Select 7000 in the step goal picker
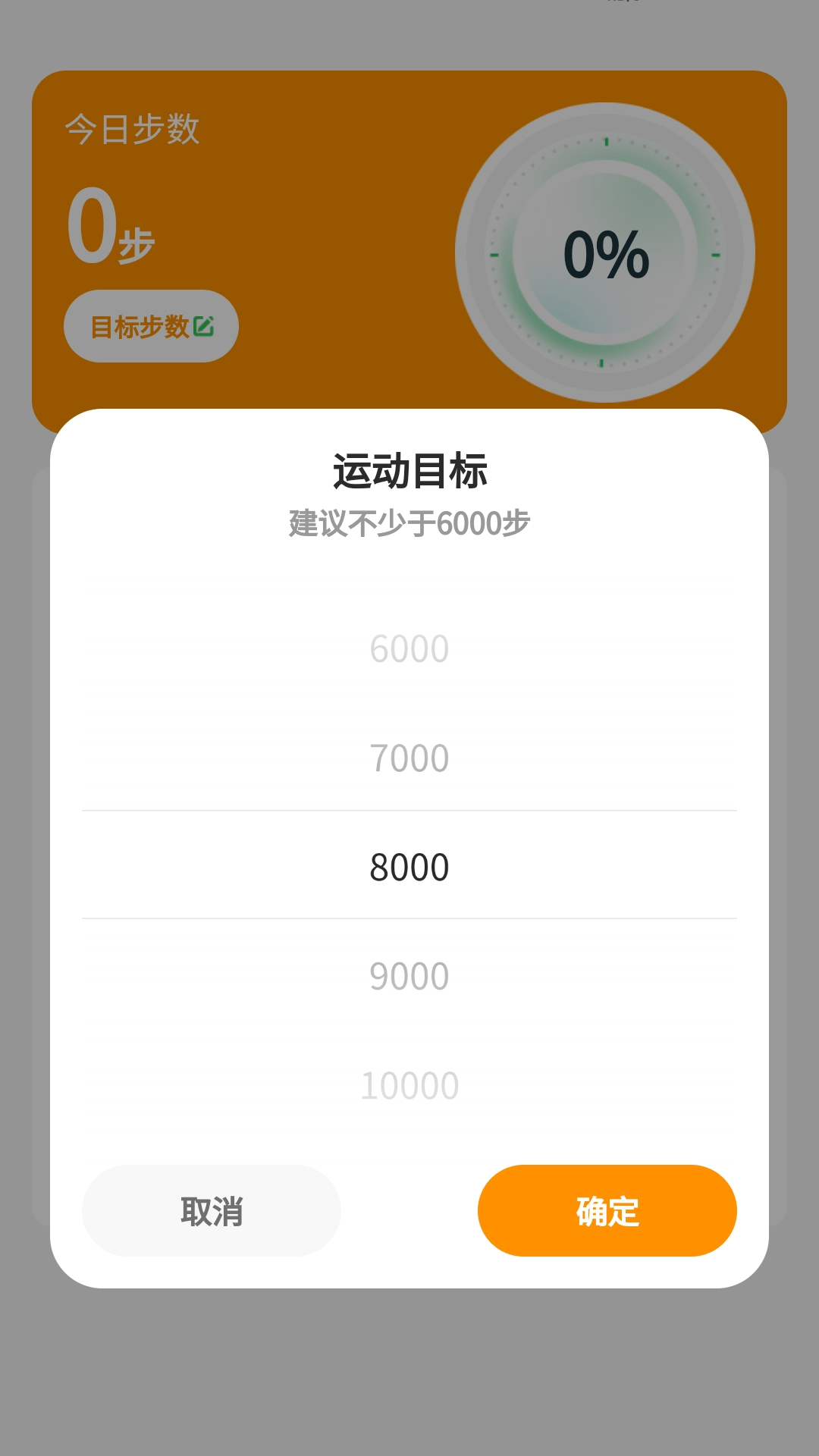Viewport: 819px width, 1456px height. (x=408, y=756)
